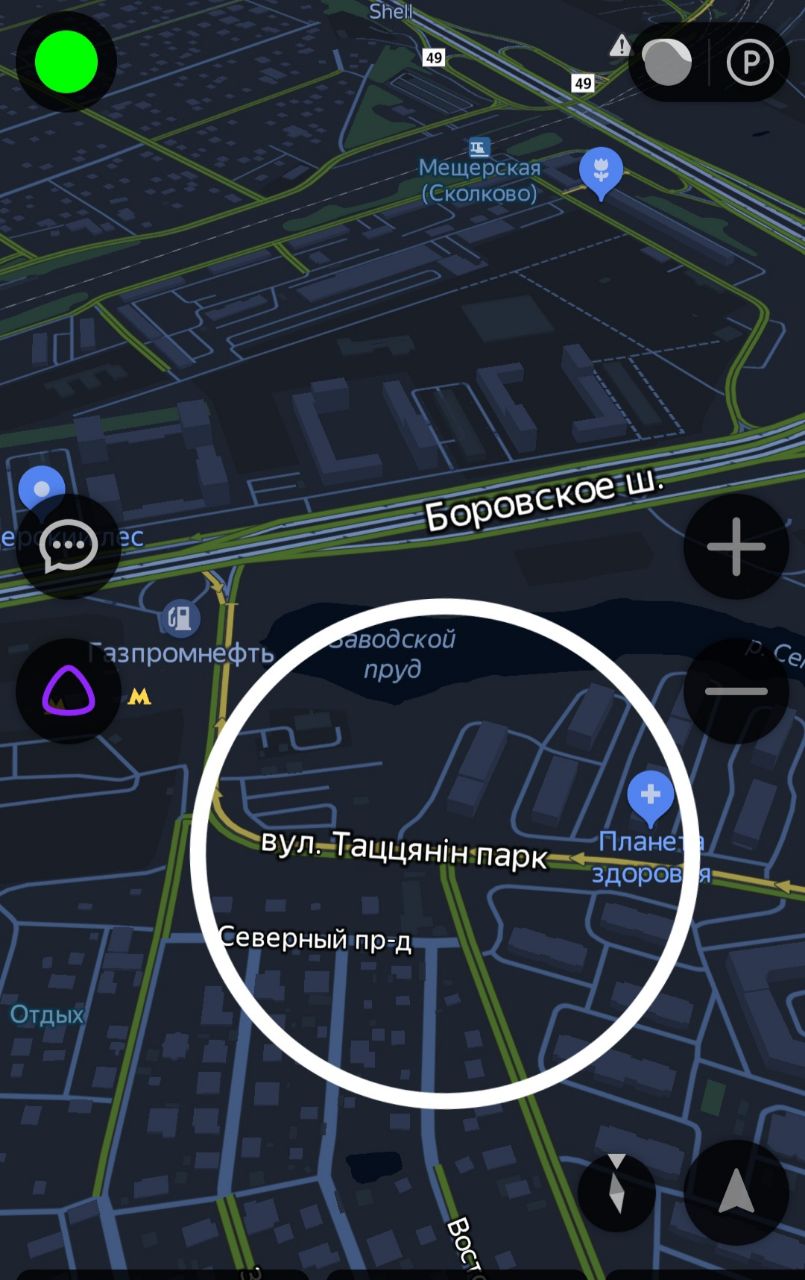Zoom out with the minus button
The height and width of the screenshot is (1280, 805).
coord(736,690)
